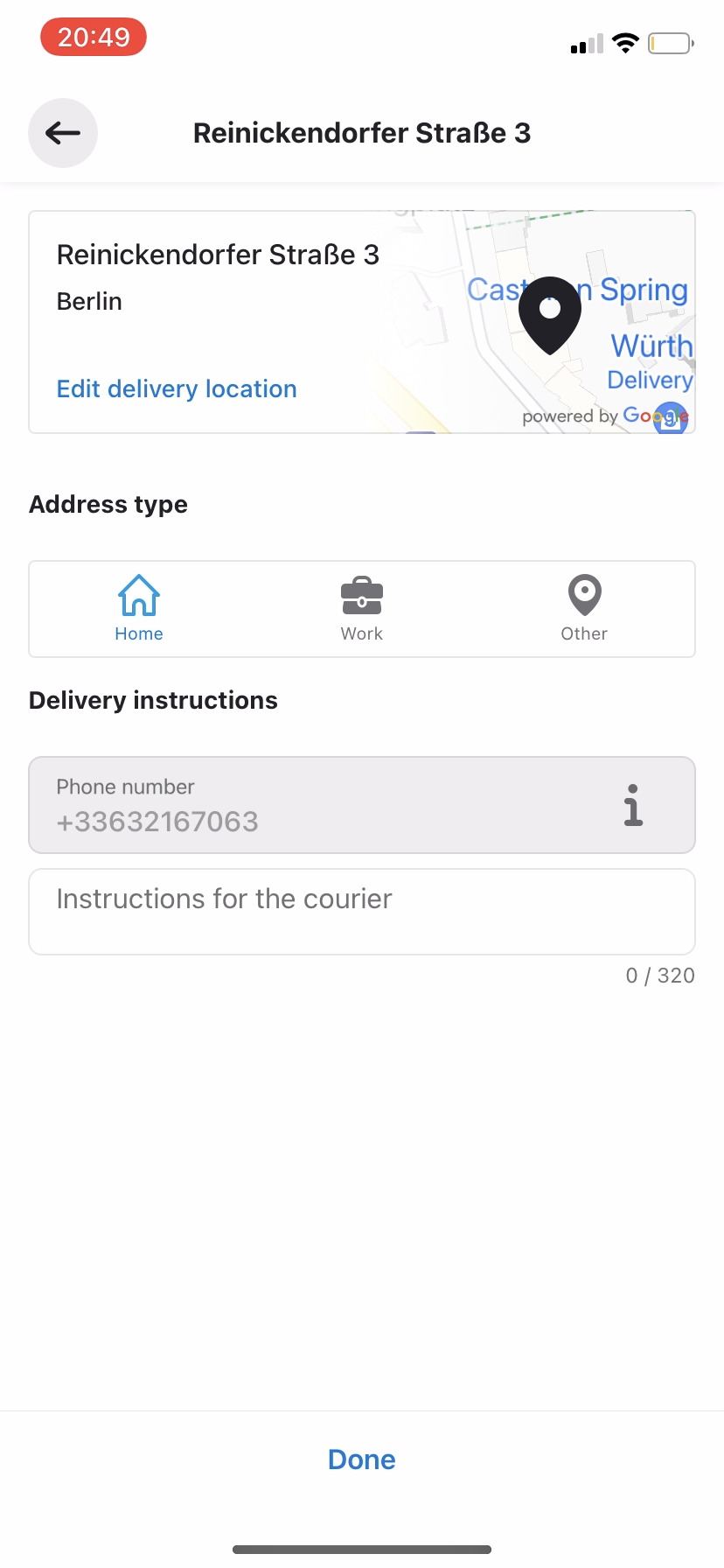
Task: Set address type to Other
Action: click(584, 609)
